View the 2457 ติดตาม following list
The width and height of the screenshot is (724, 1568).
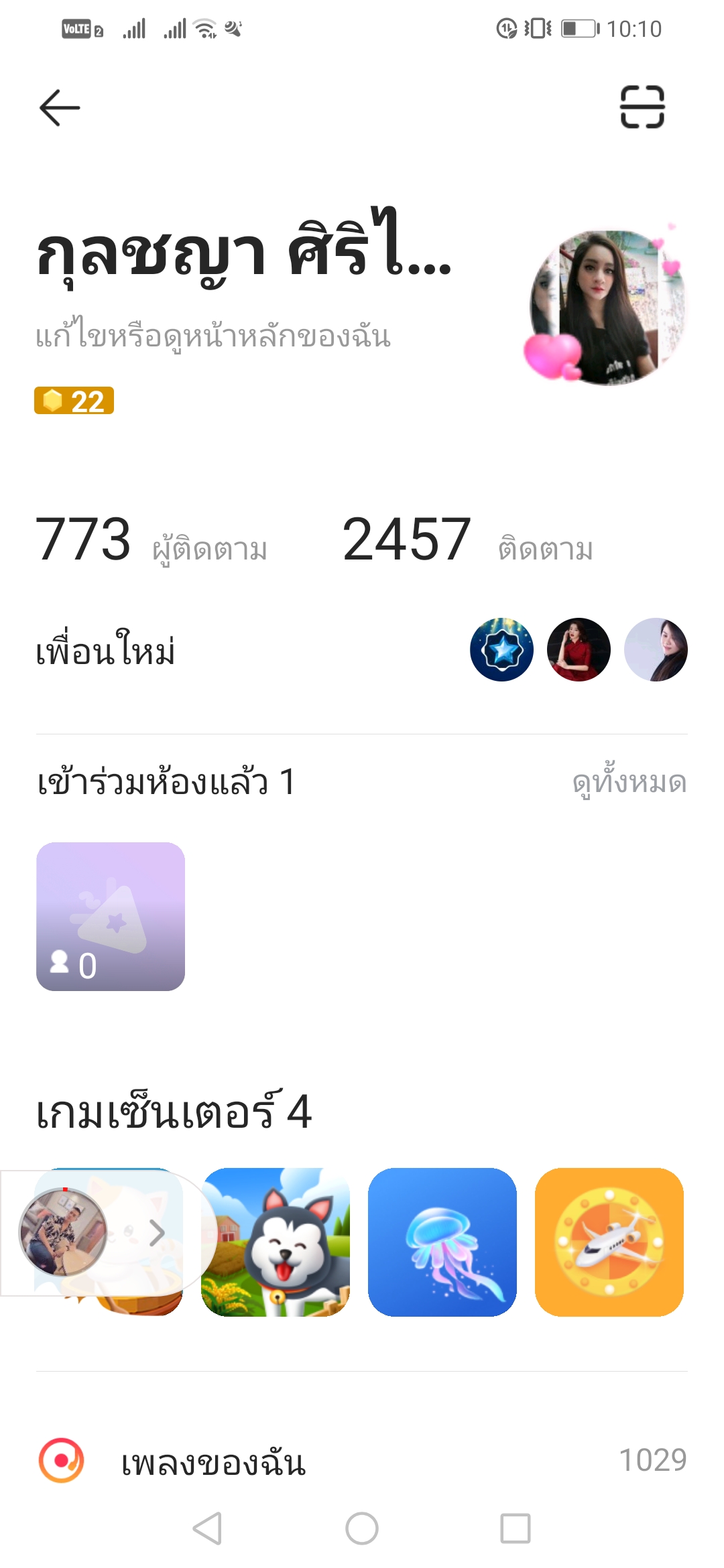pos(467,540)
